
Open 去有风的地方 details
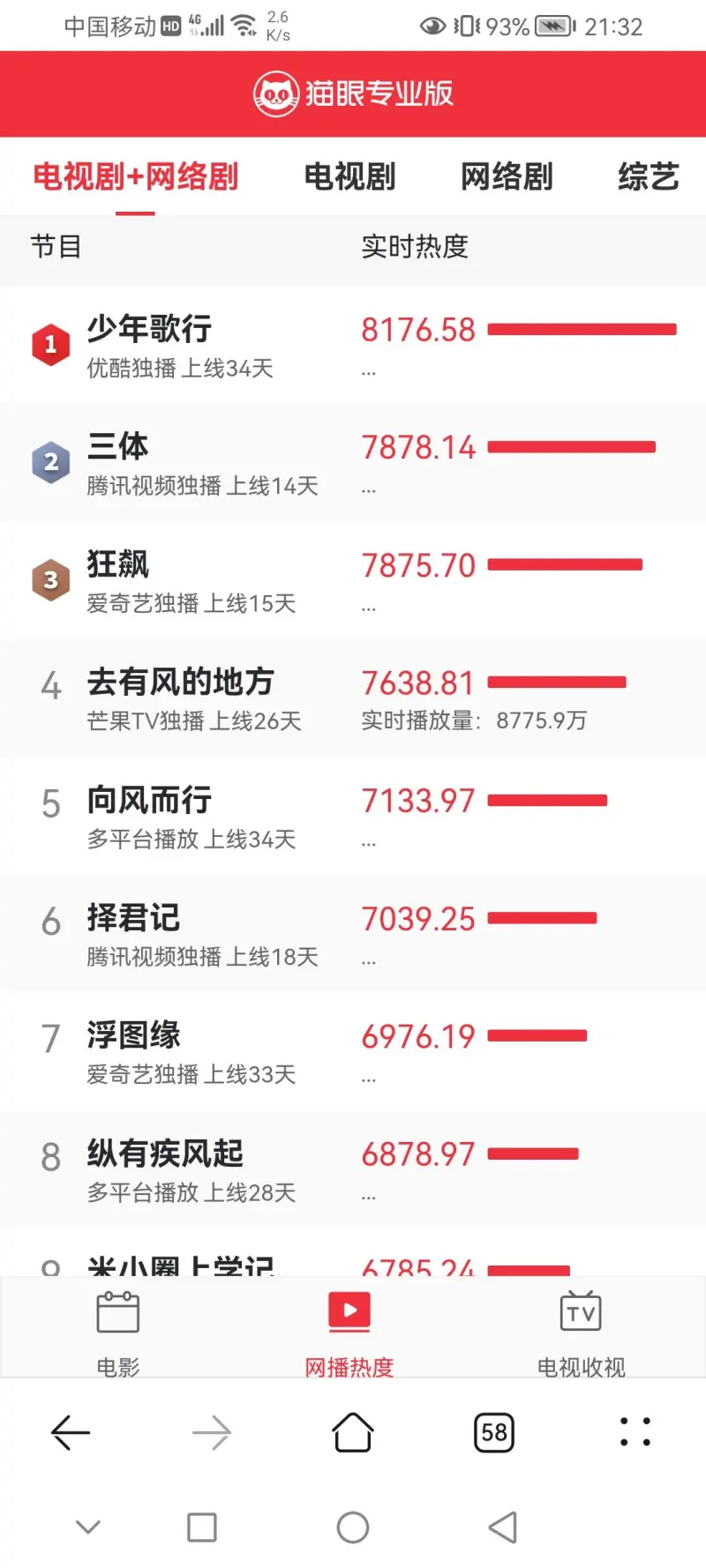click(x=353, y=698)
